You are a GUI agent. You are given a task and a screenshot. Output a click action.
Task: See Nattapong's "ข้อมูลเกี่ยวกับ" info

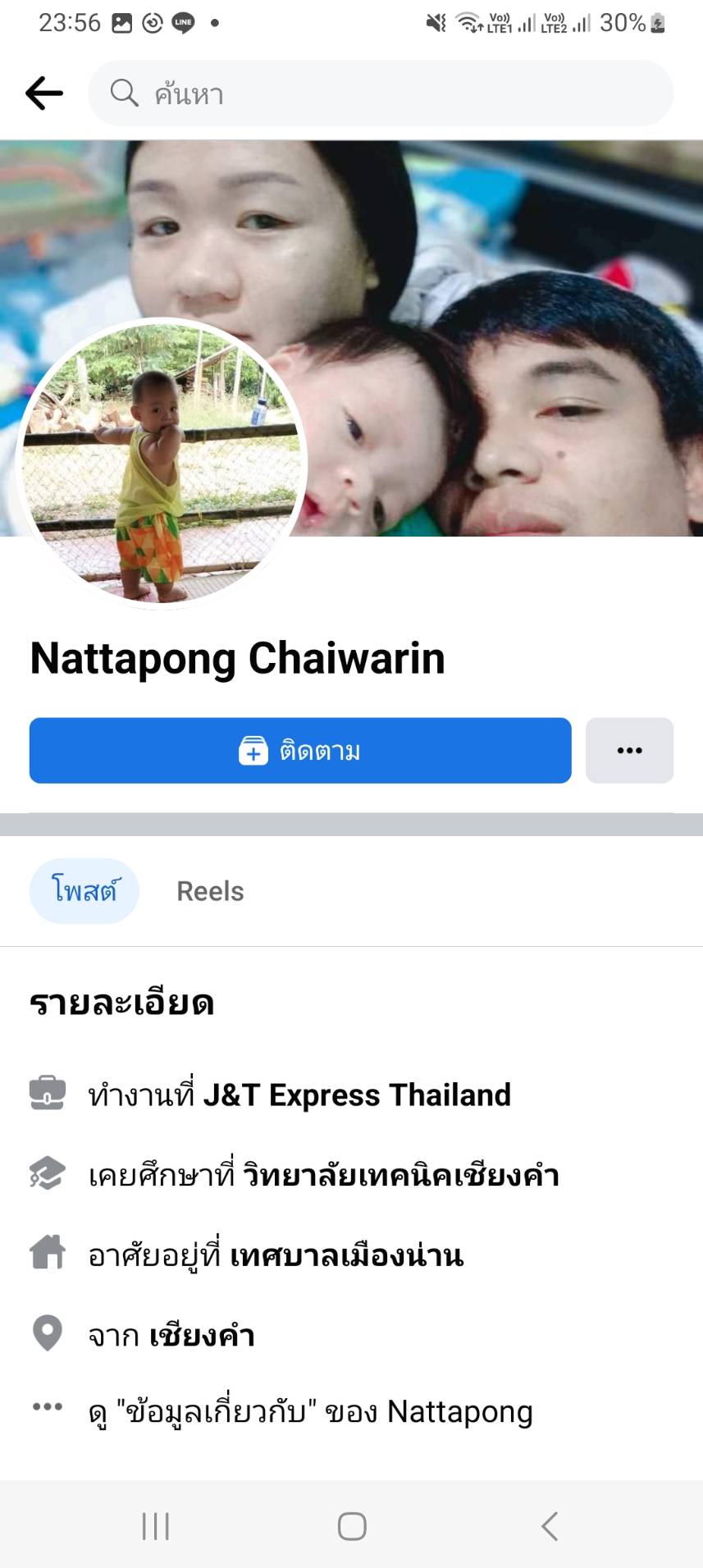point(310,1412)
